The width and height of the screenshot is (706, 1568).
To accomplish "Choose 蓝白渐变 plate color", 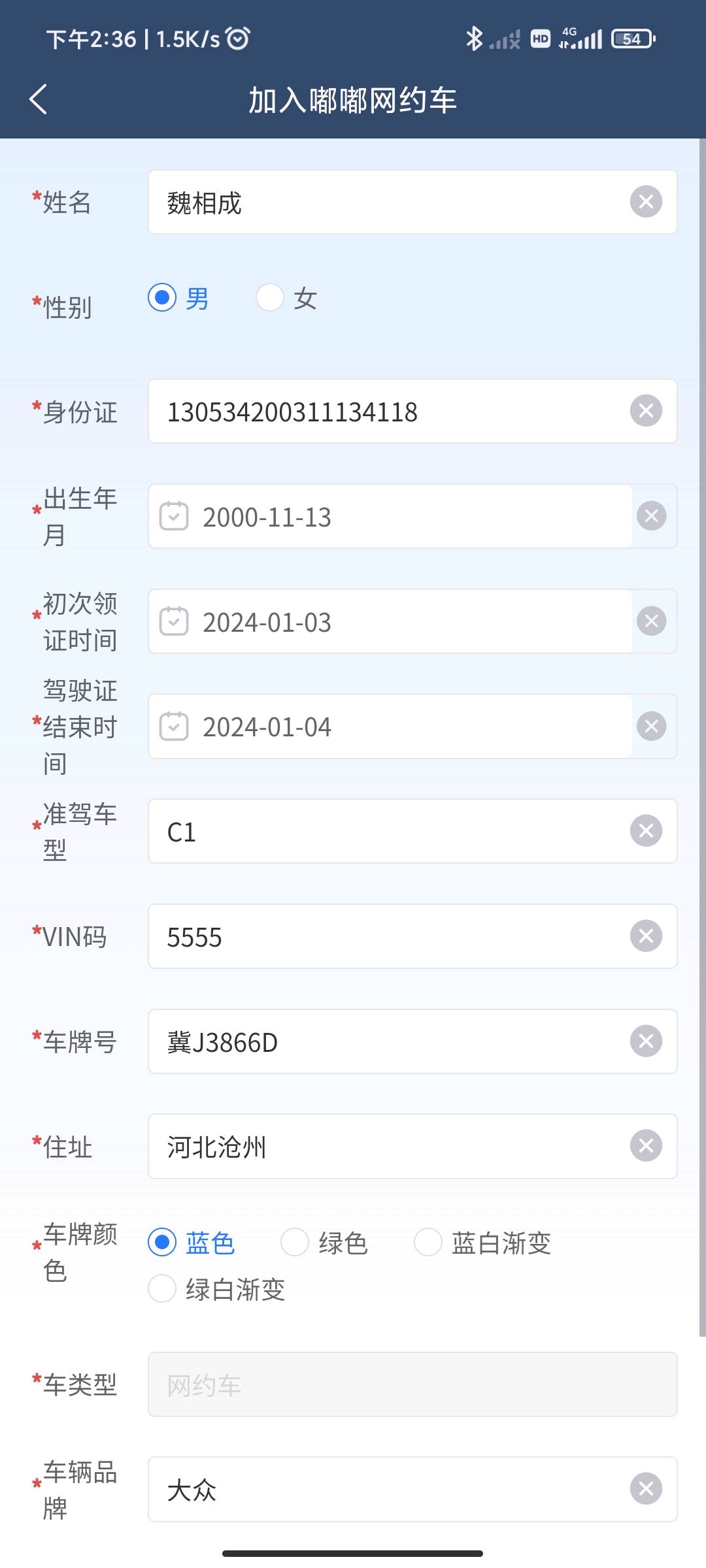I will pos(428,1243).
